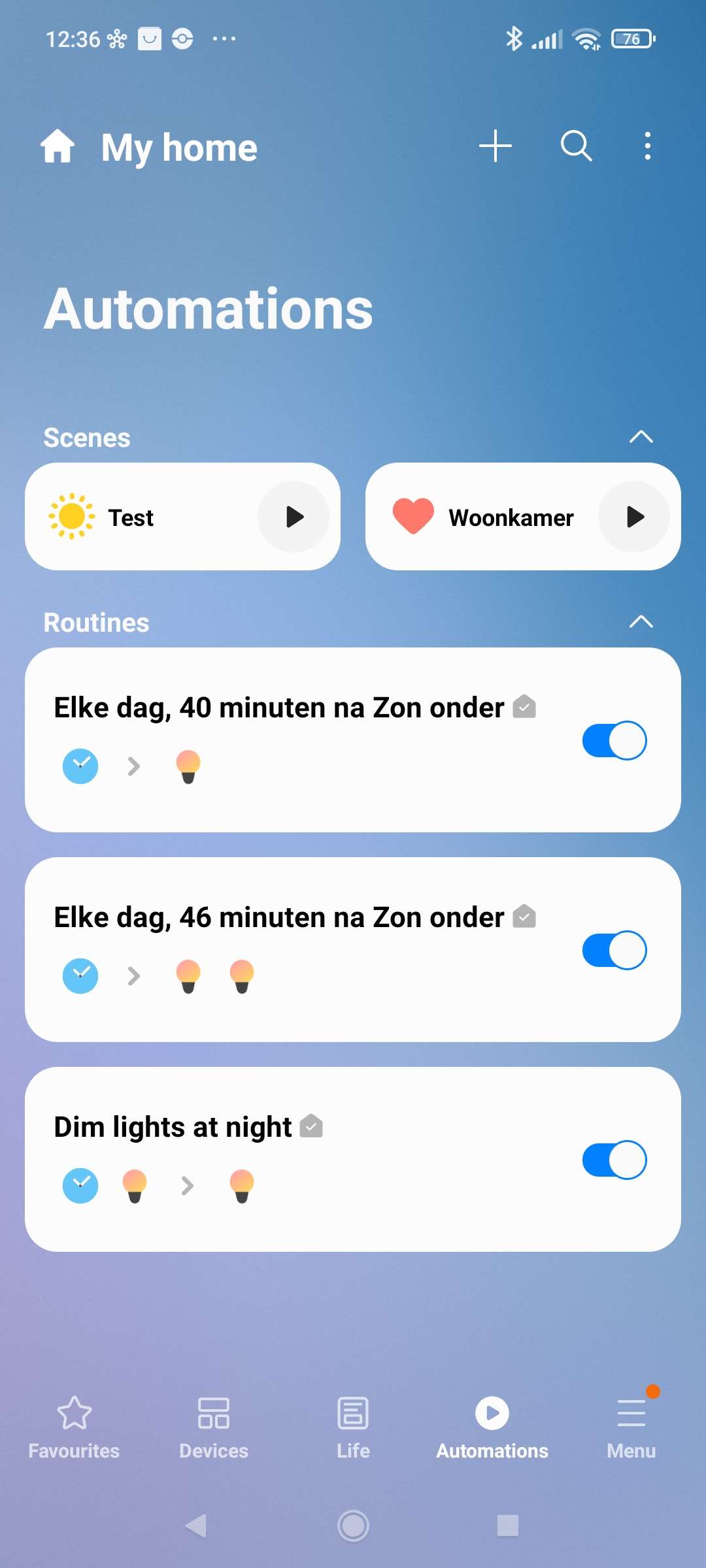This screenshot has height=1568, width=706.
Task: Collapse the Scenes section
Action: click(x=641, y=437)
